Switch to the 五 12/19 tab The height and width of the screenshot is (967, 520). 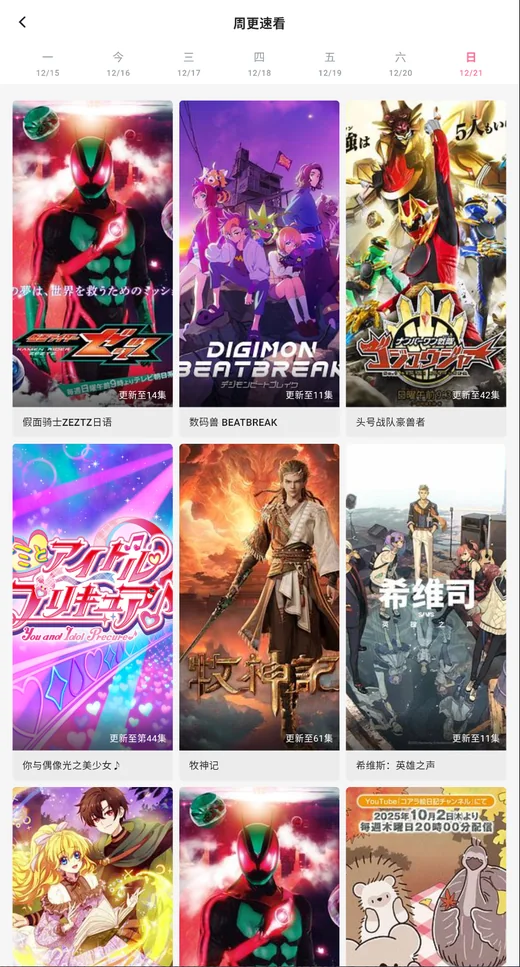click(330, 64)
